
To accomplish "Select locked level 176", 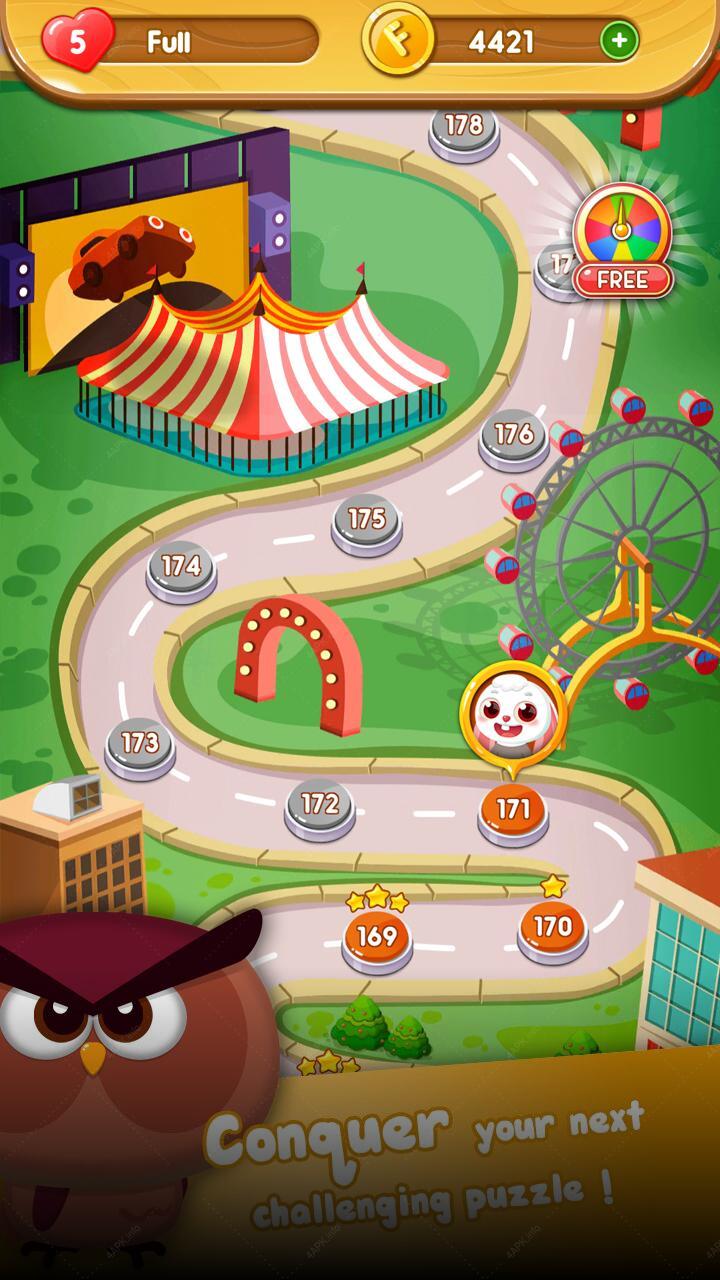I will [514, 438].
